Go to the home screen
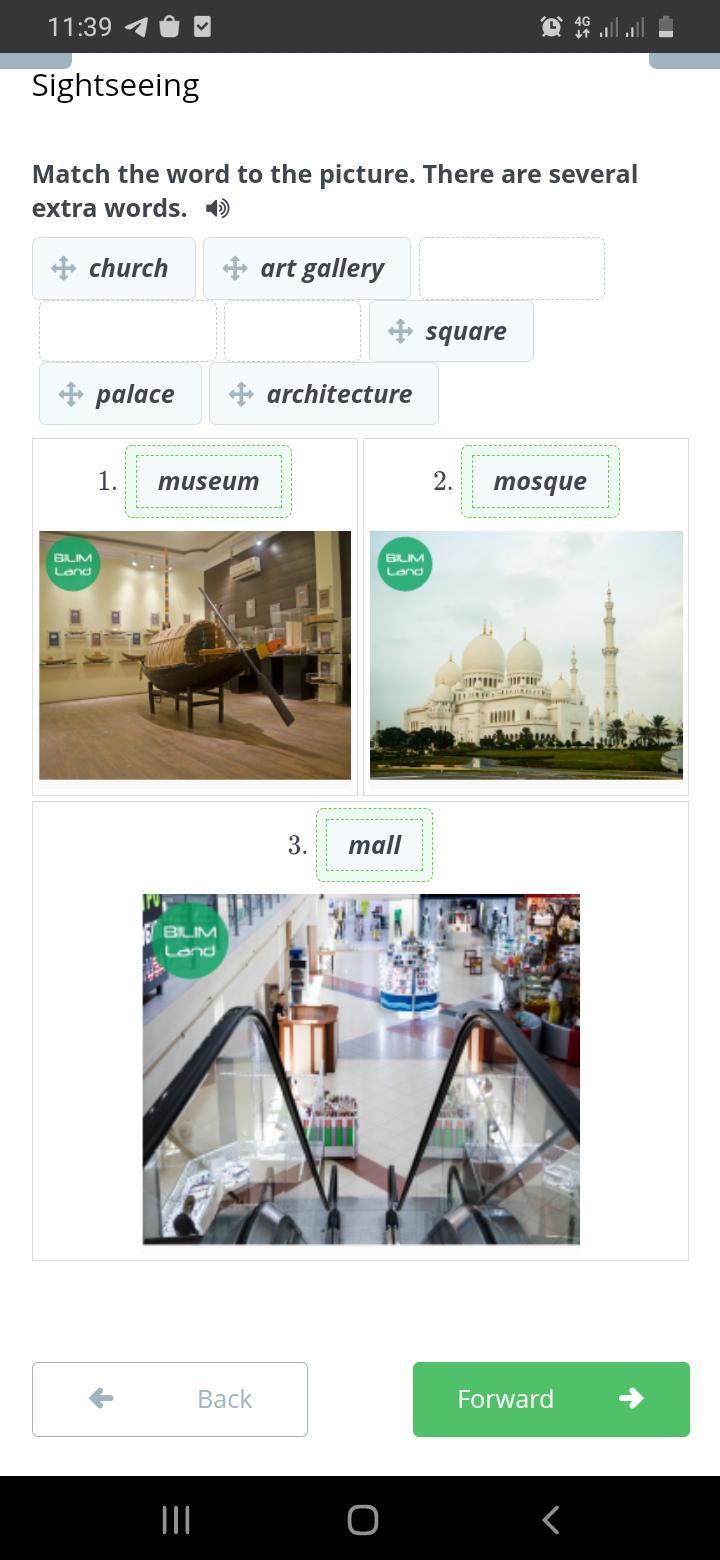Image resolution: width=720 pixels, height=1560 pixels. point(362,1520)
